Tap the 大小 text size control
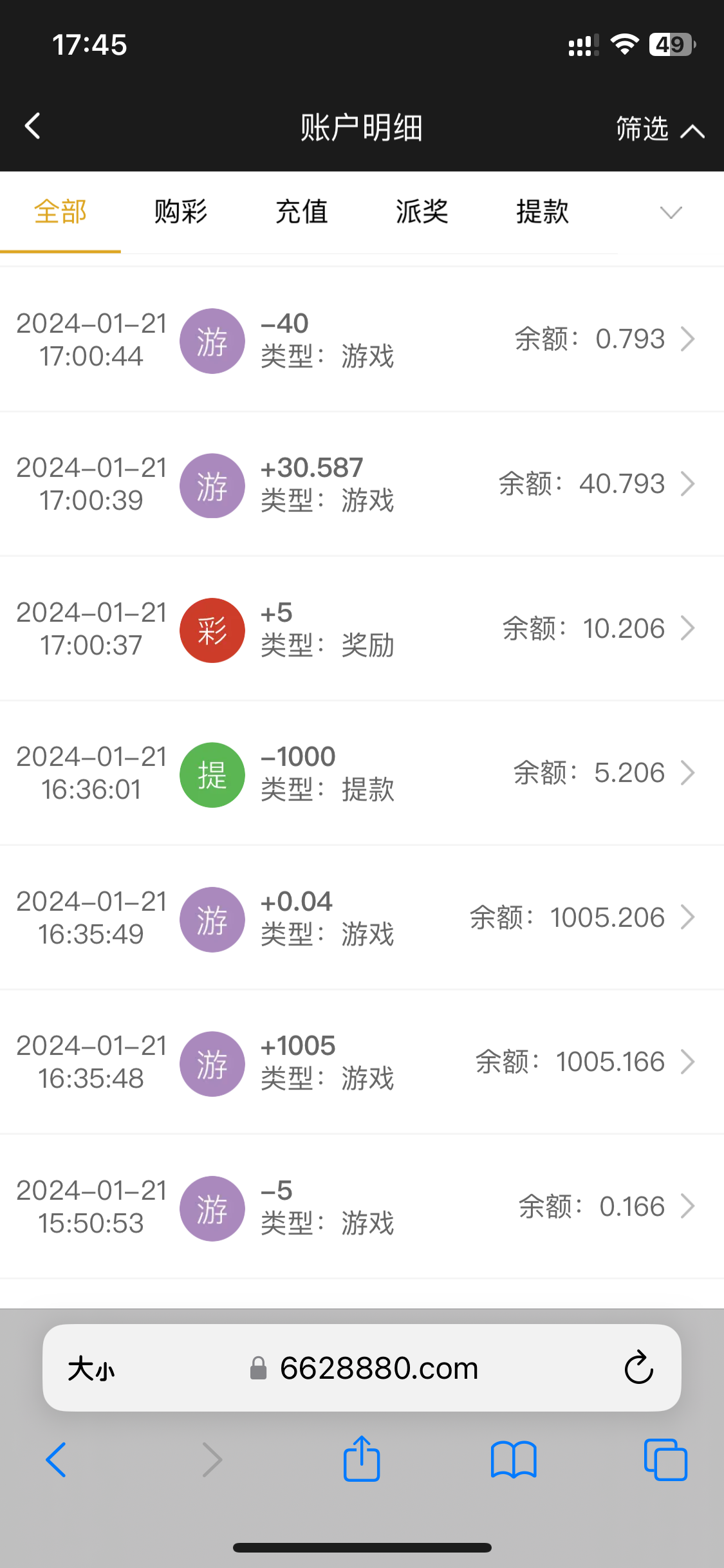724x1568 pixels. [90, 1368]
